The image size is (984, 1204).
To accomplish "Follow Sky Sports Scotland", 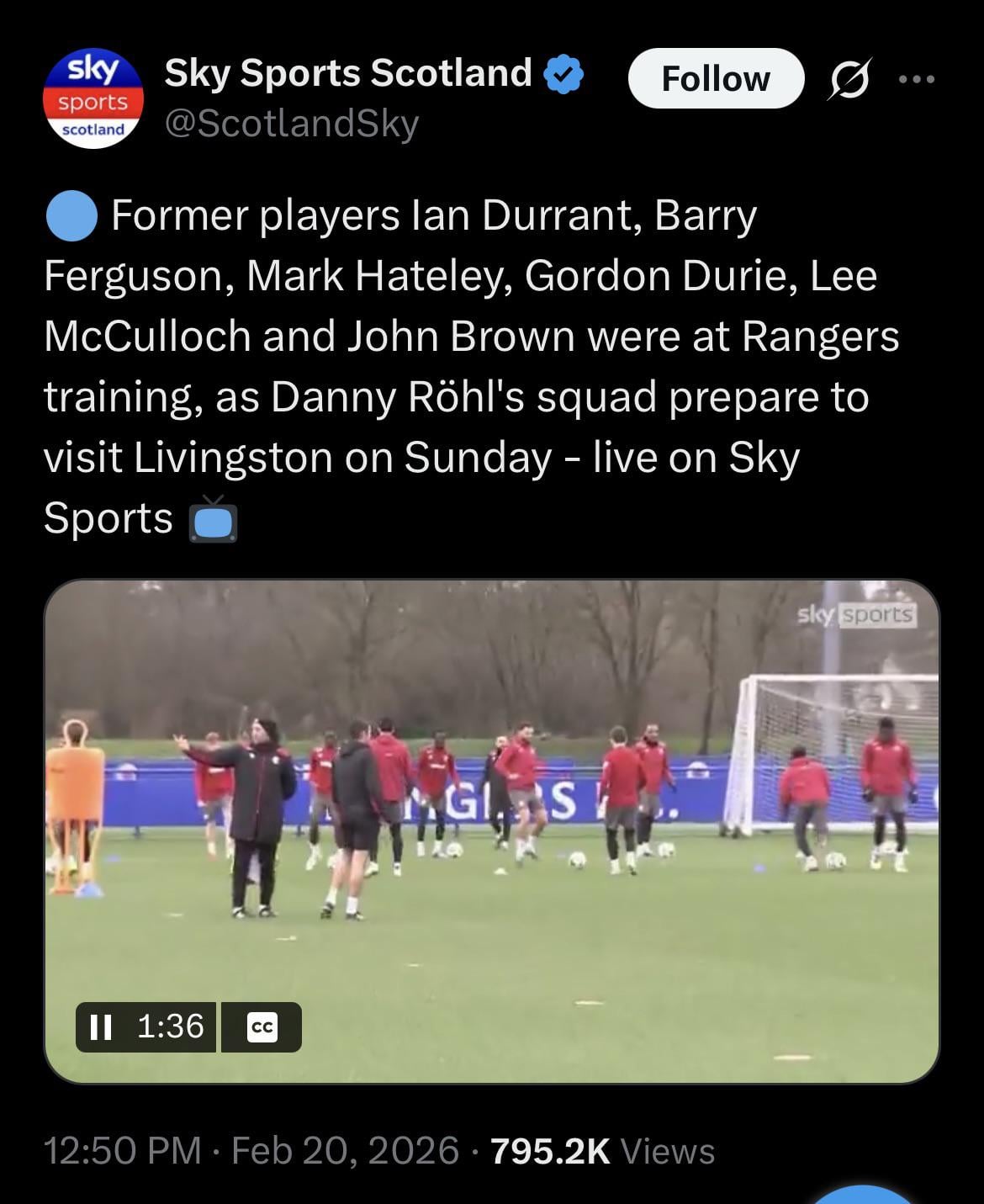I will pos(716,78).
